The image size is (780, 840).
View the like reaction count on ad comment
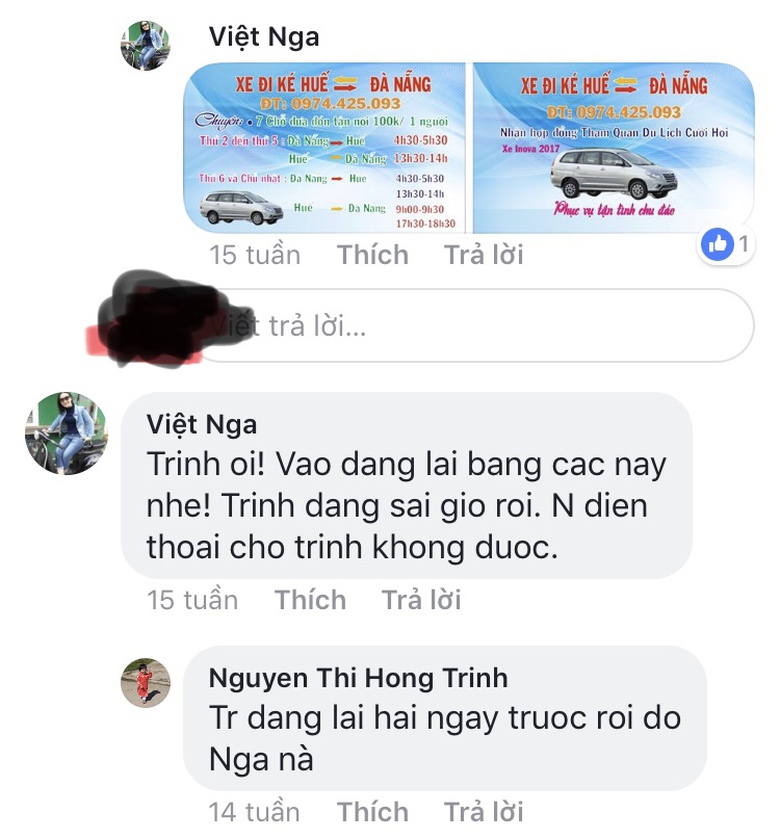[x=727, y=243]
